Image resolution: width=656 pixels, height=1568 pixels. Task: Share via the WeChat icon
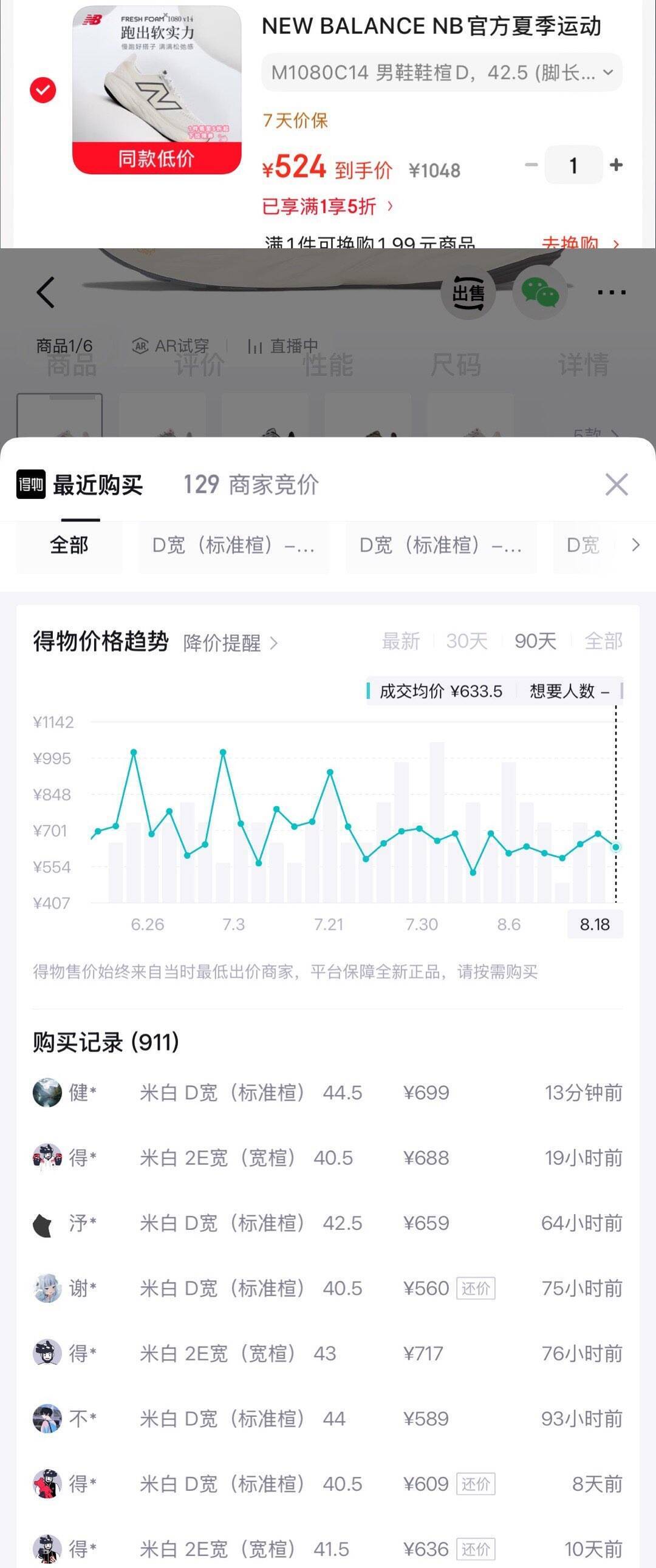pos(540,293)
